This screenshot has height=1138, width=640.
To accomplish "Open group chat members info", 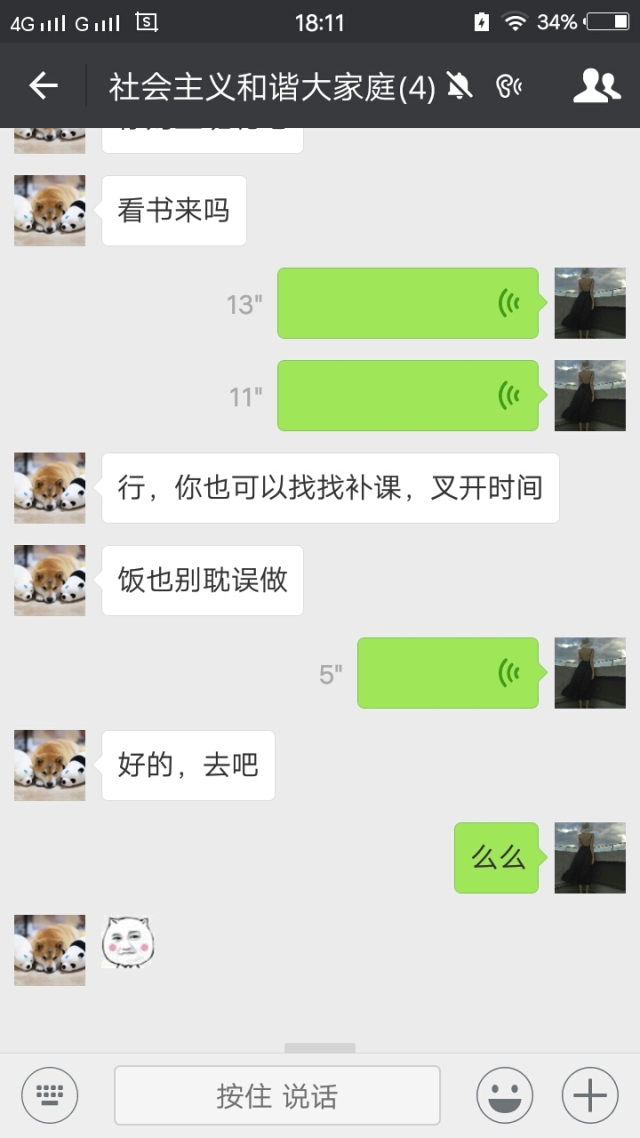I will click(x=596, y=87).
